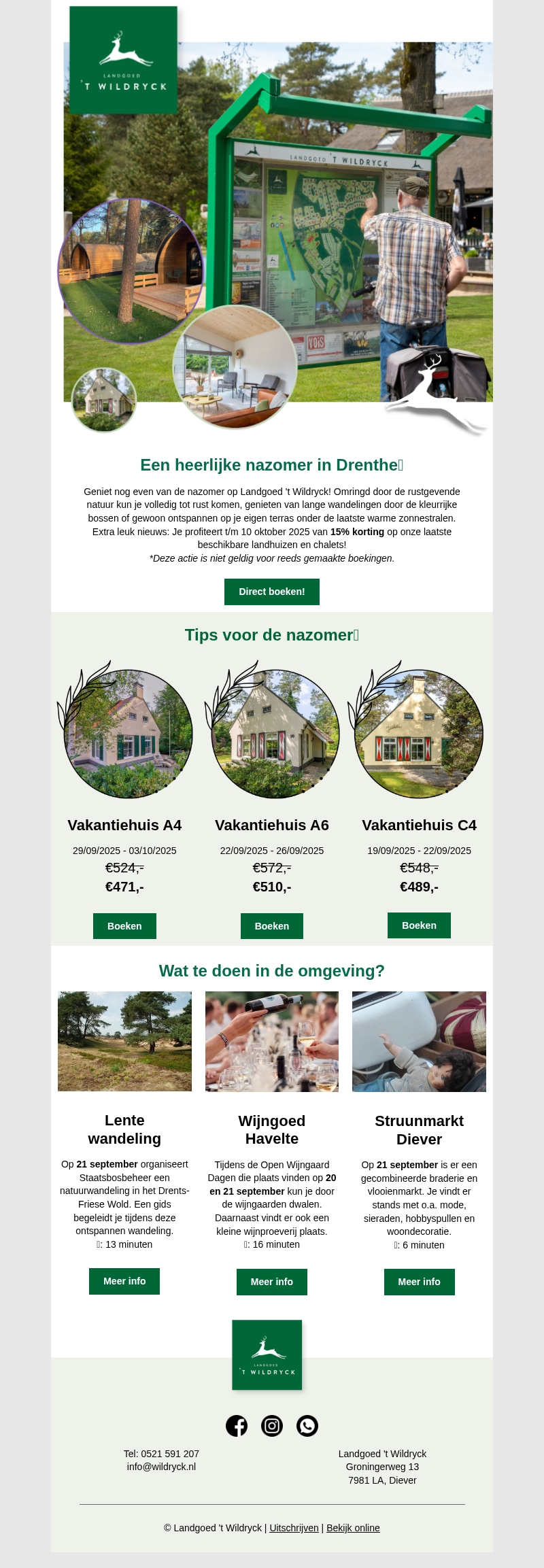Tap the Uitschrijven link

point(294,1528)
